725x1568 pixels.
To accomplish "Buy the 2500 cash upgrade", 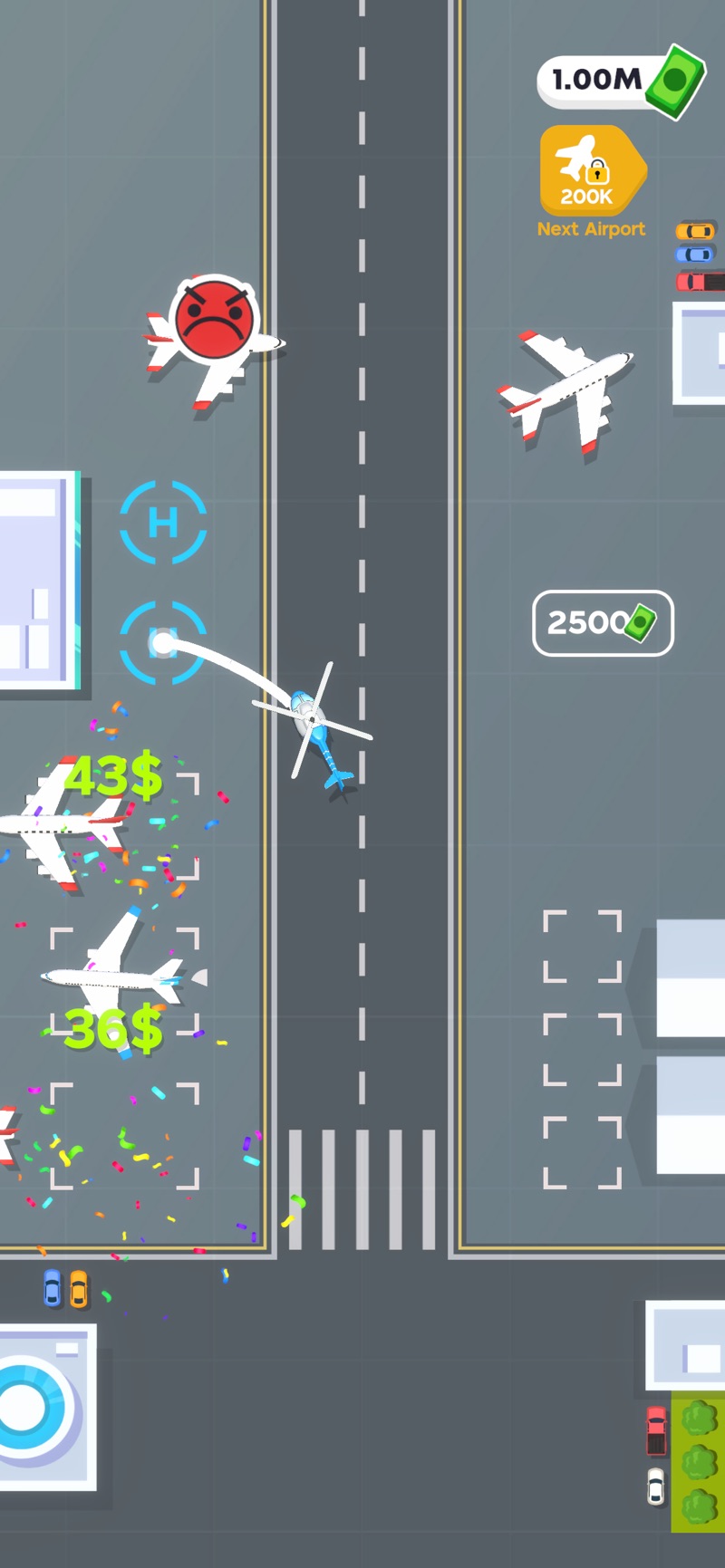I will tap(603, 623).
